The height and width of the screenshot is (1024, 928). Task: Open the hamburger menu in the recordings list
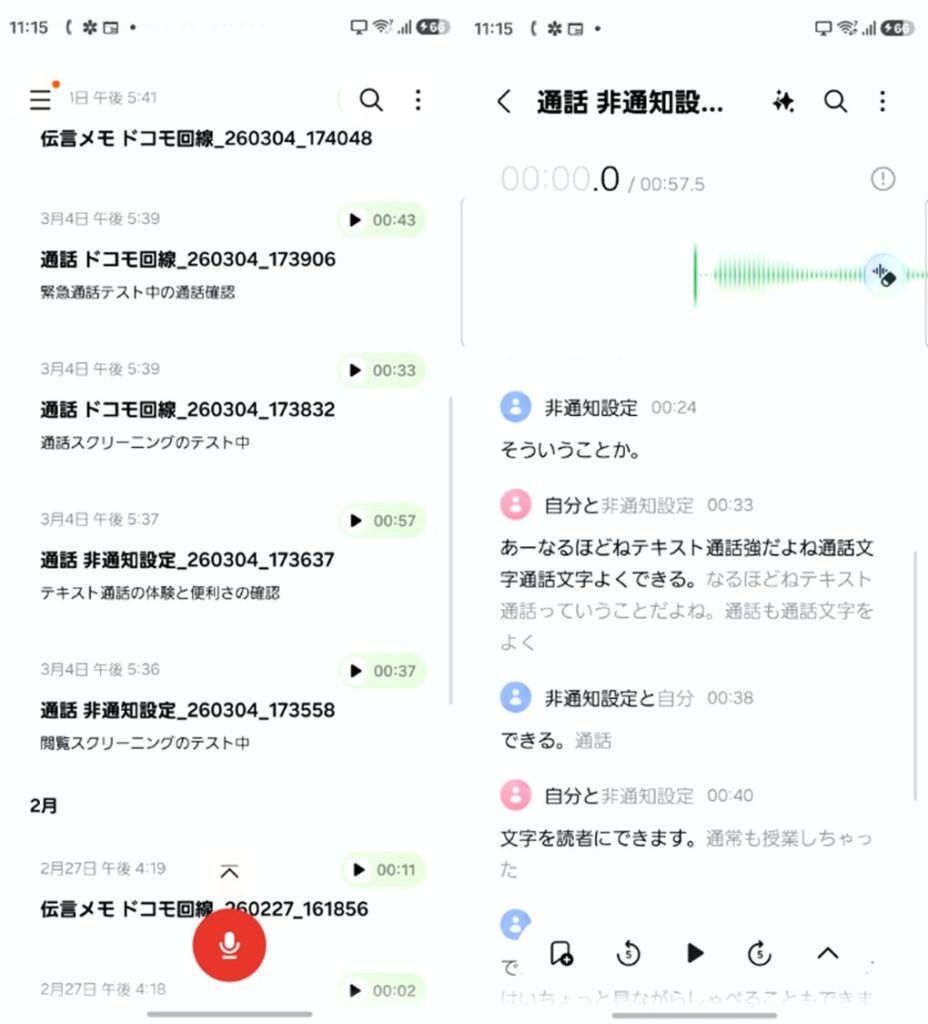40,99
